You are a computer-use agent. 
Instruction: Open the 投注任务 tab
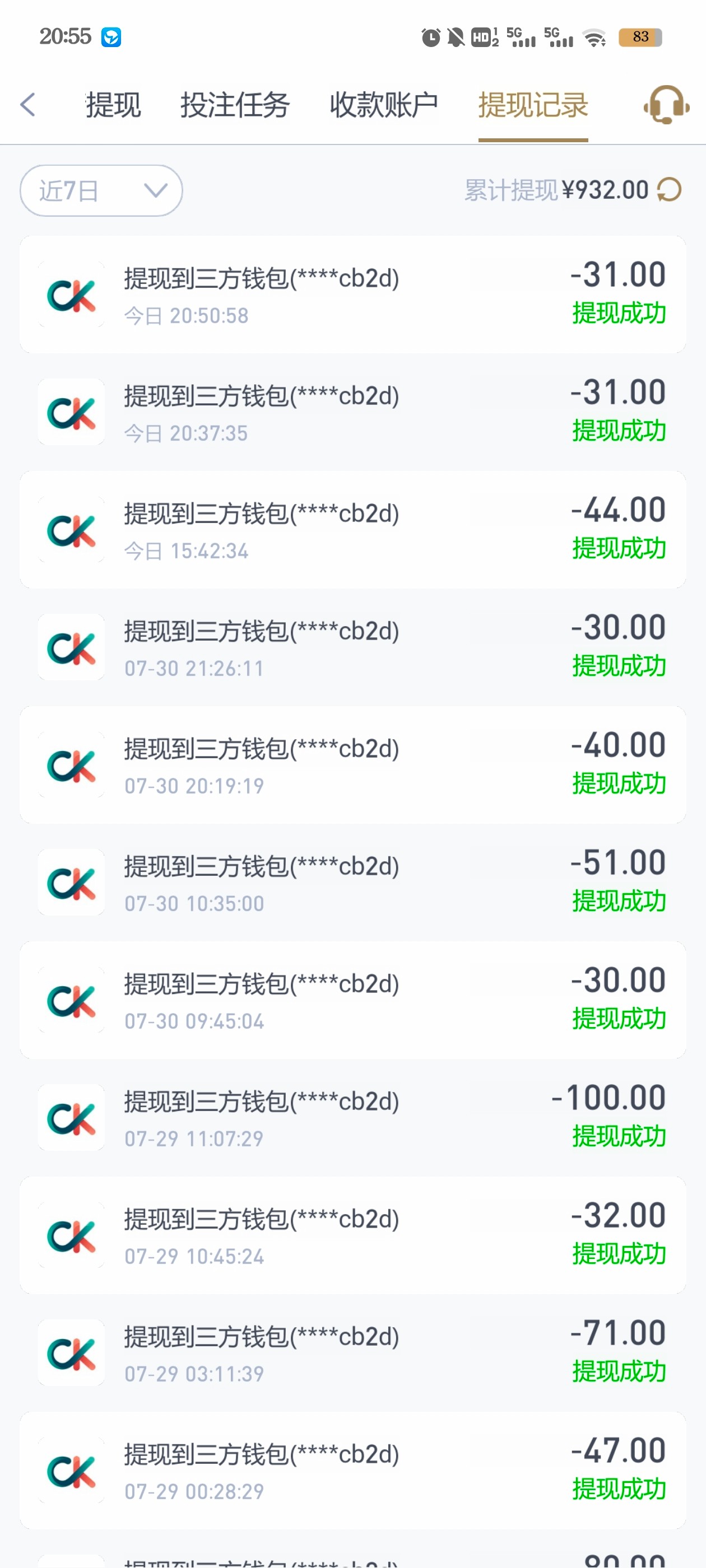coord(235,105)
